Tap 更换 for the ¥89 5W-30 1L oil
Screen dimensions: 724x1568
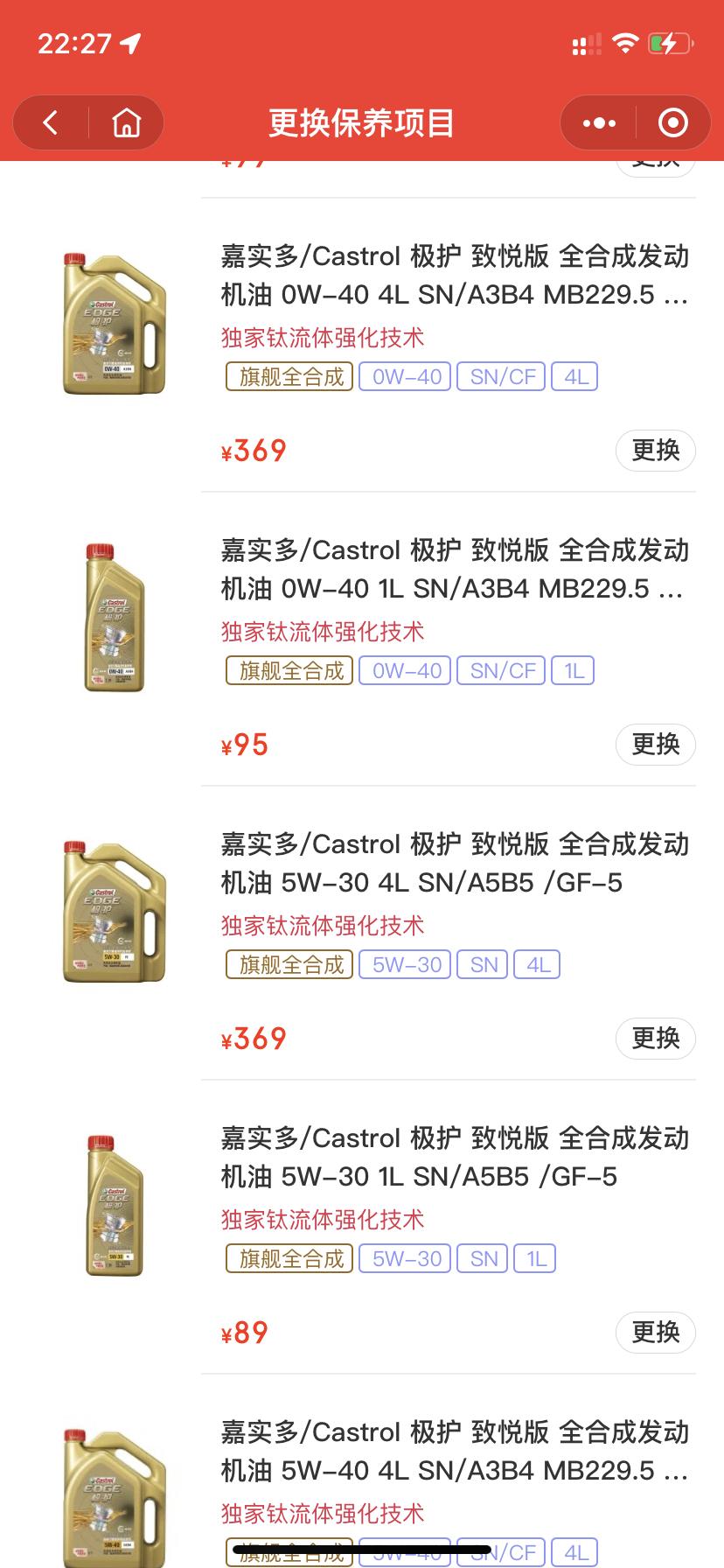pos(655,1333)
